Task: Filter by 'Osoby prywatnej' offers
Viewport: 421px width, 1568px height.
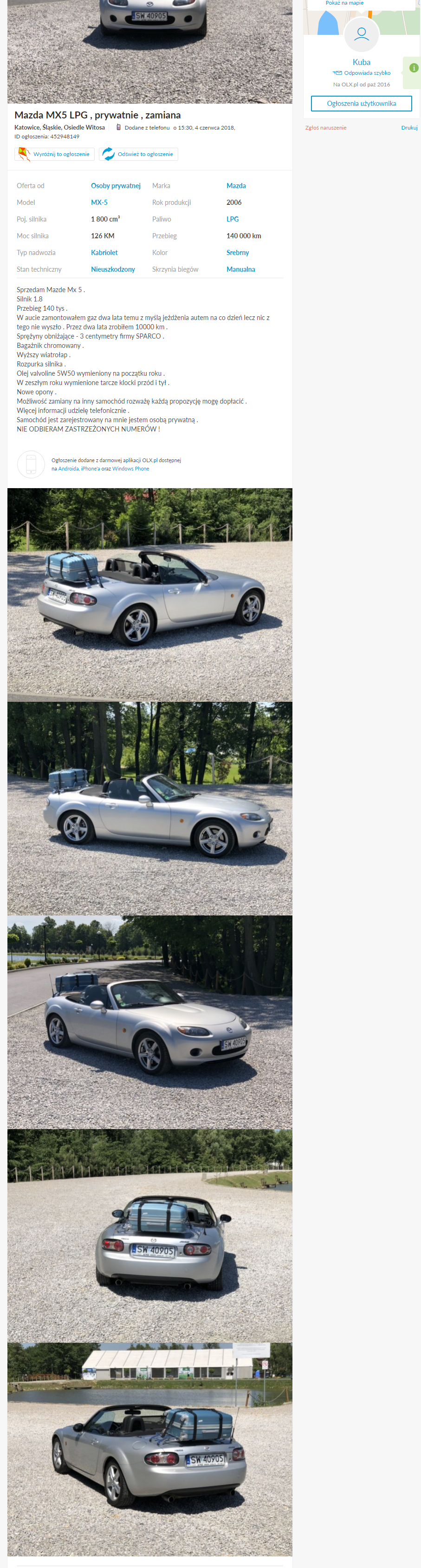Action: point(116,186)
